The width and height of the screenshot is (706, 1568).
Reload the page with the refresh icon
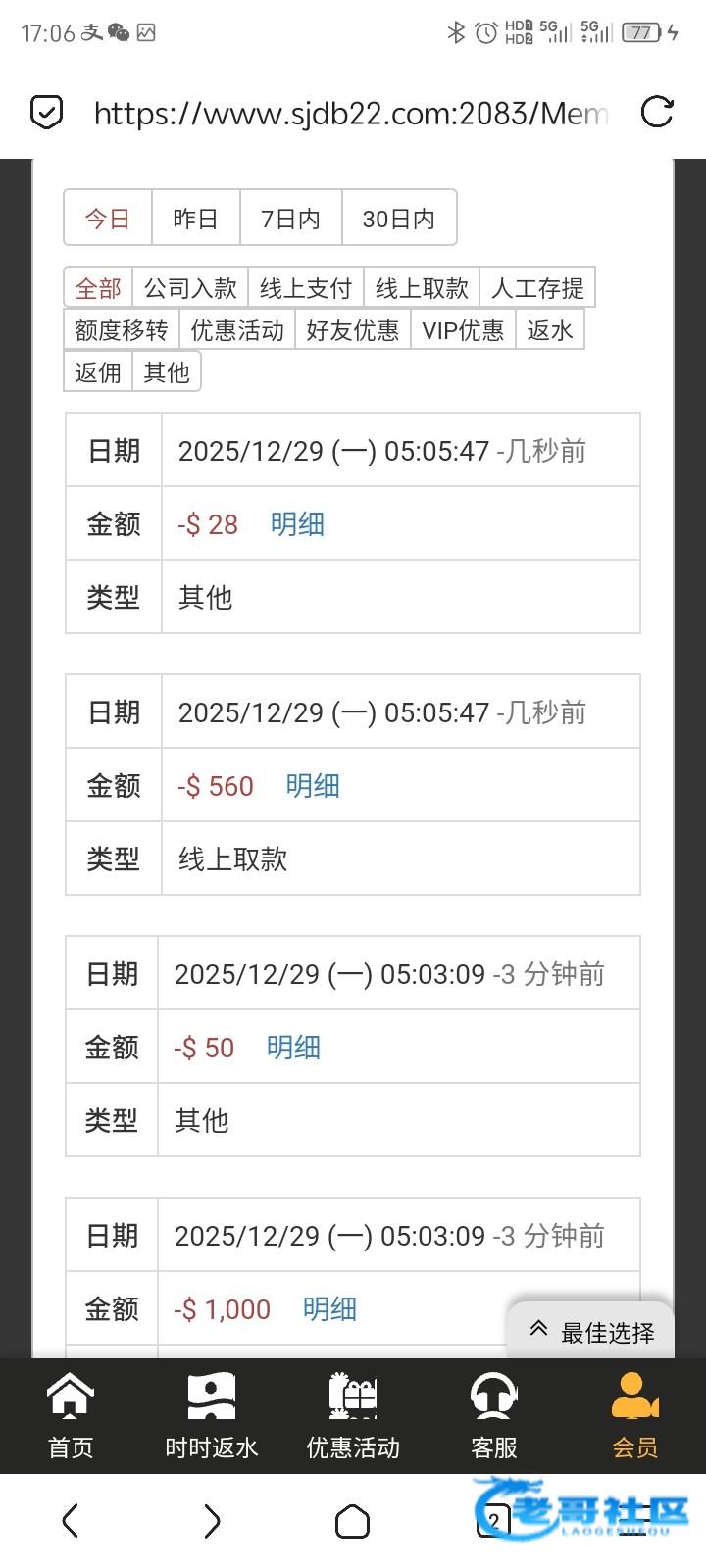click(656, 112)
